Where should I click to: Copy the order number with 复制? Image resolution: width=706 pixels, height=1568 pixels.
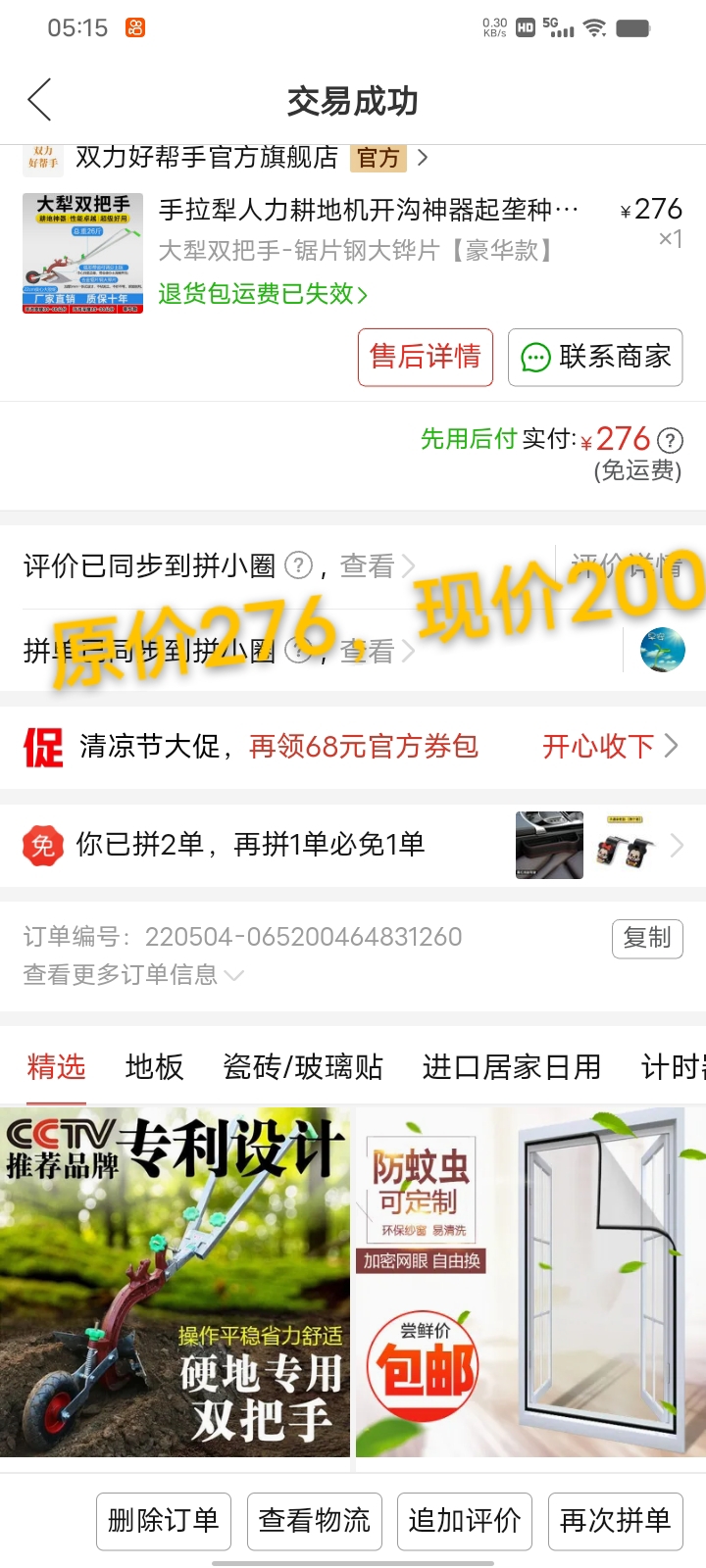(647, 938)
